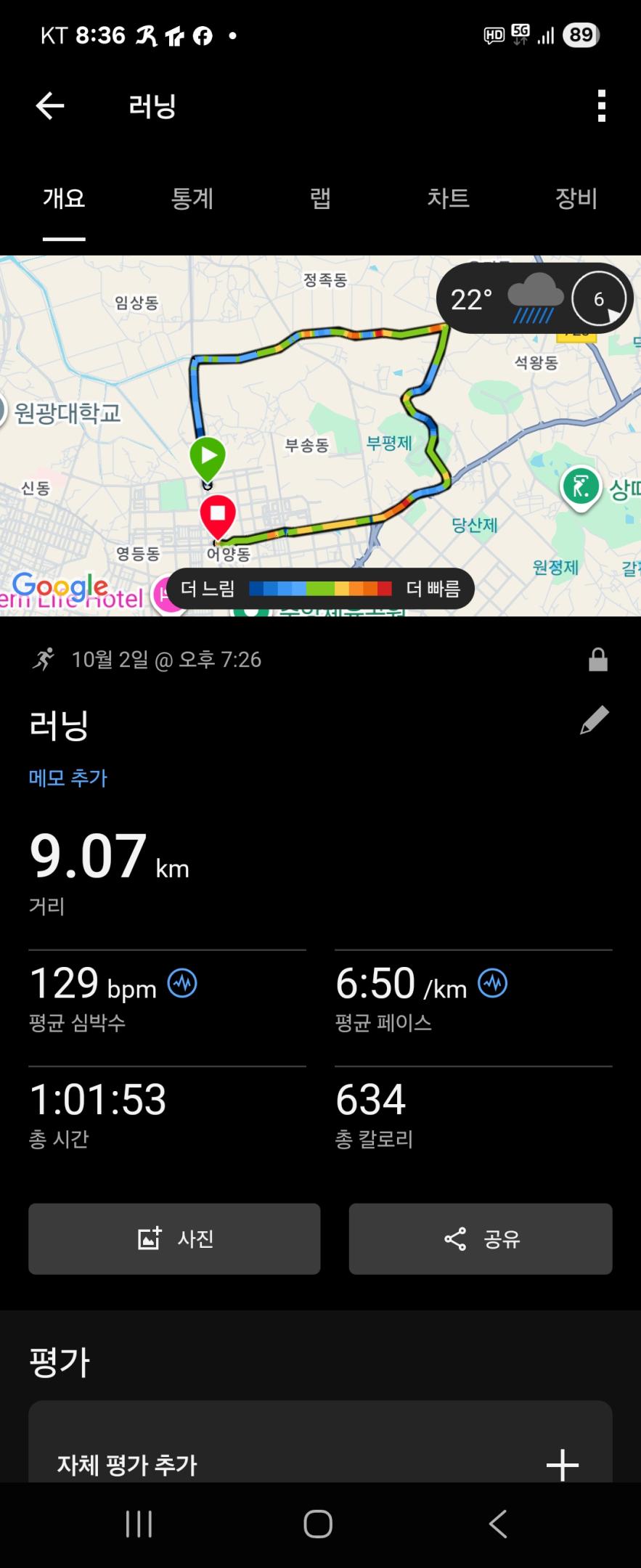Open the info icon beside average pace
Screen dimensions: 641x1568
tap(493, 984)
